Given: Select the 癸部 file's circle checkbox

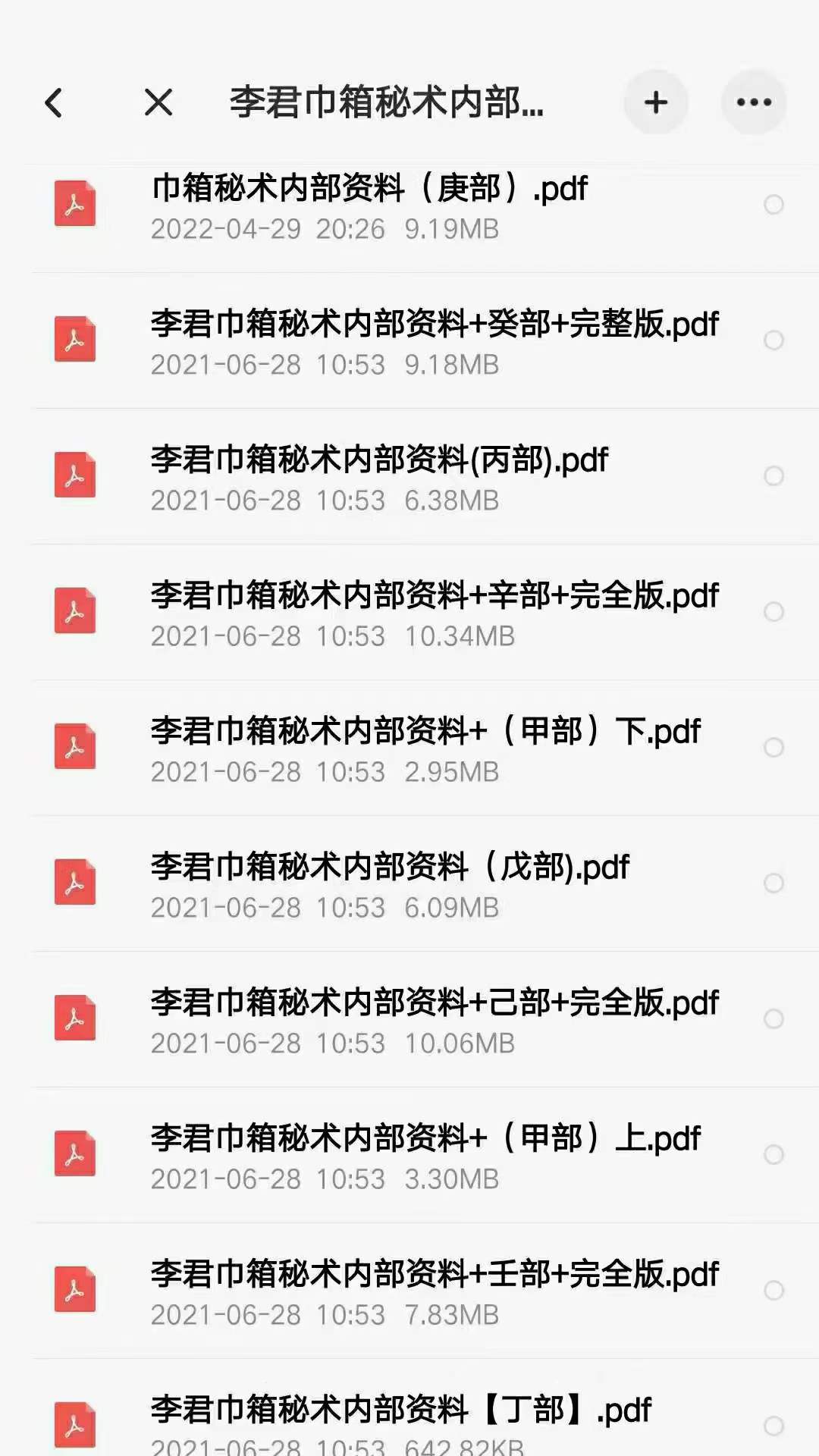Looking at the screenshot, I should (x=773, y=340).
